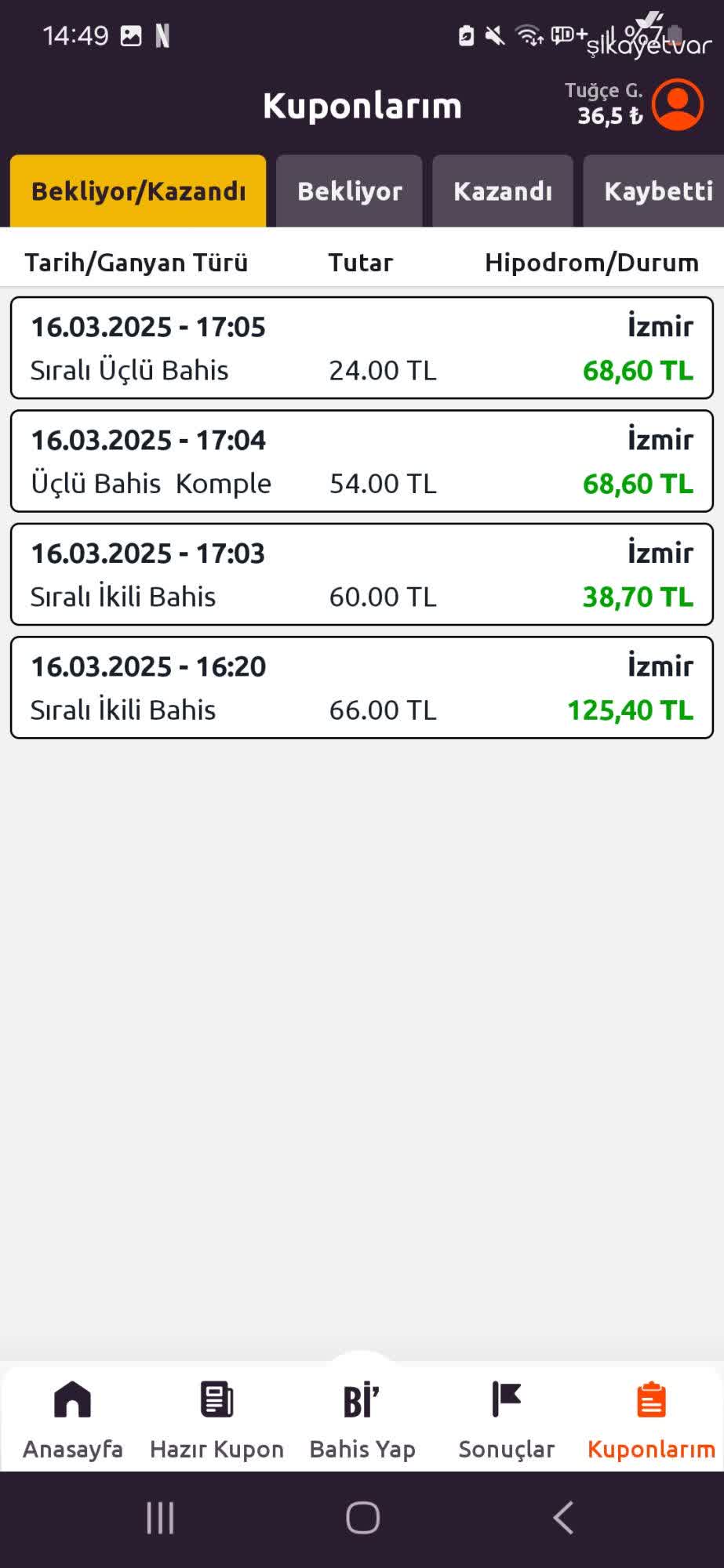Select the Bekliyor/Kazandı tab
This screenshot has height=1568, width=724.
coord(138,191)
